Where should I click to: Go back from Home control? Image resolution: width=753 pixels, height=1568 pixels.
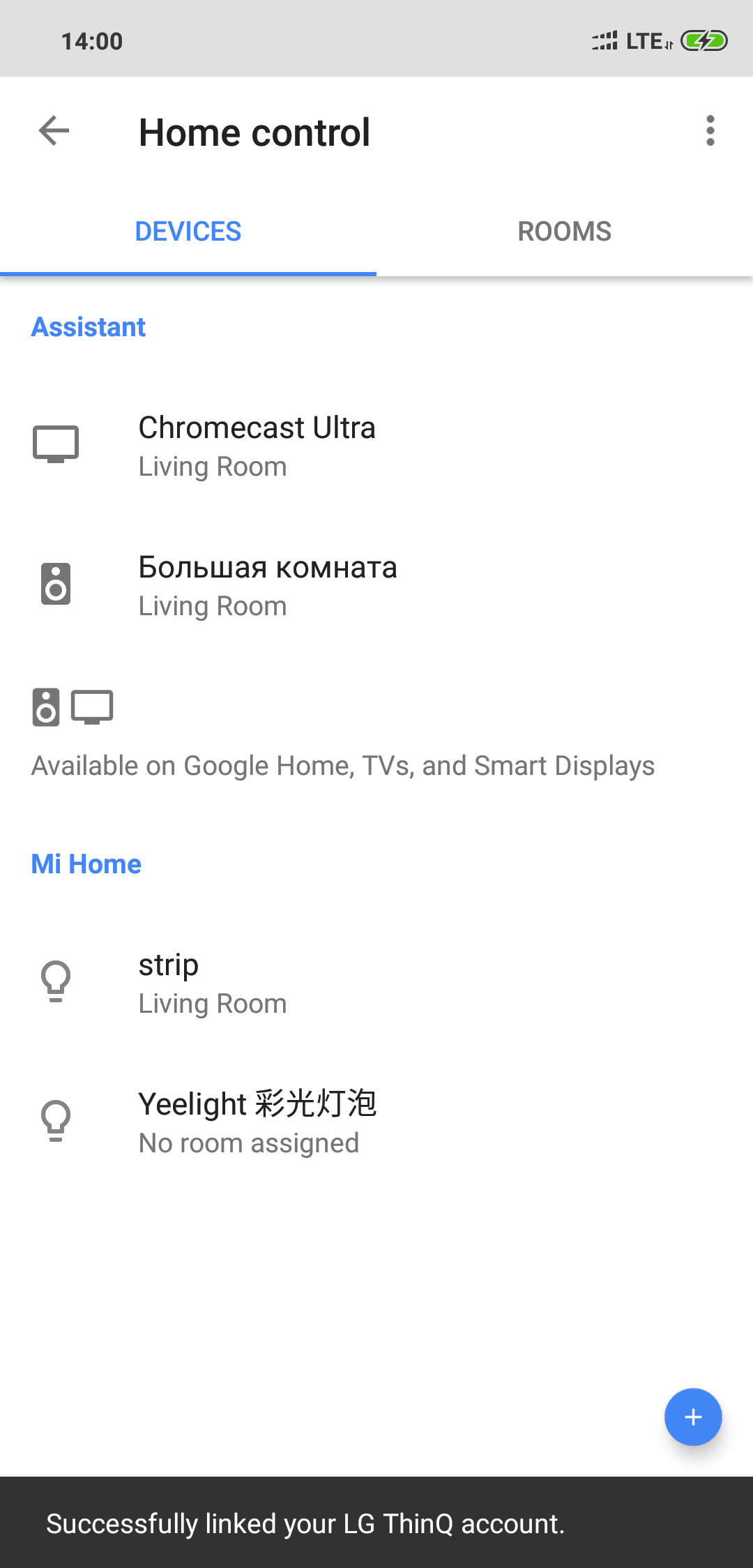pyautogui.click(x=54, y=131)
